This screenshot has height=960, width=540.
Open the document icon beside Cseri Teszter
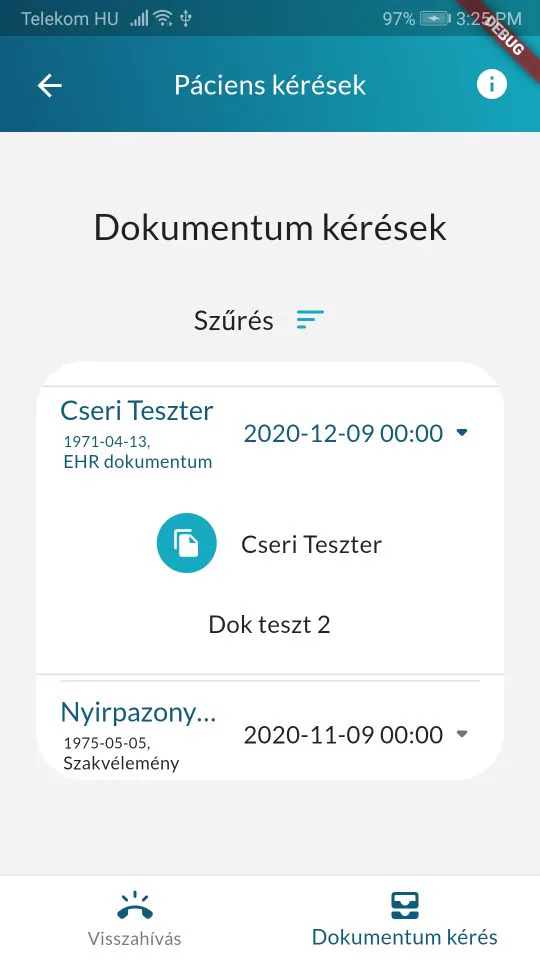(x=187, y=543)
